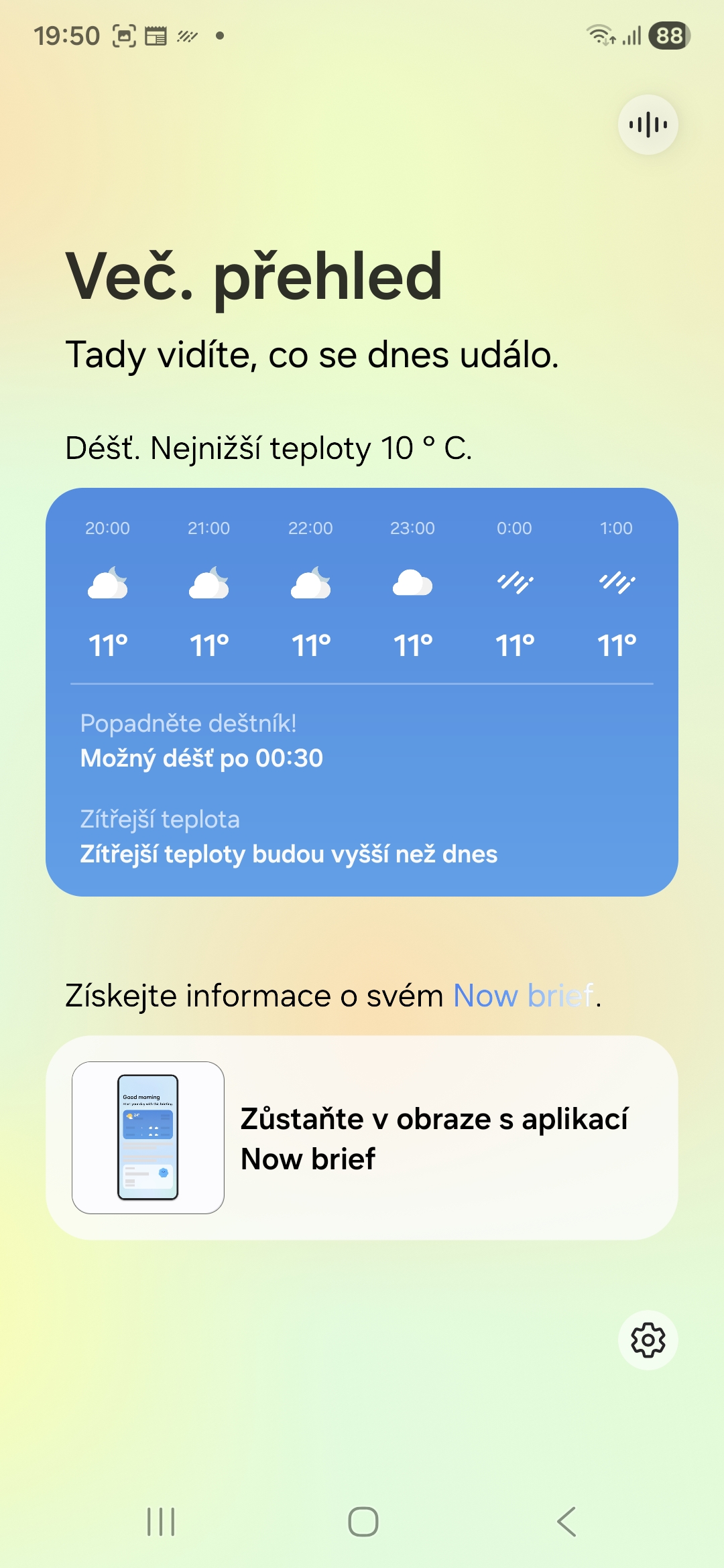Open recent apps from the navigation bar
The height and width of the screenshot is (1568, 724).
[x=161, y=1521]
